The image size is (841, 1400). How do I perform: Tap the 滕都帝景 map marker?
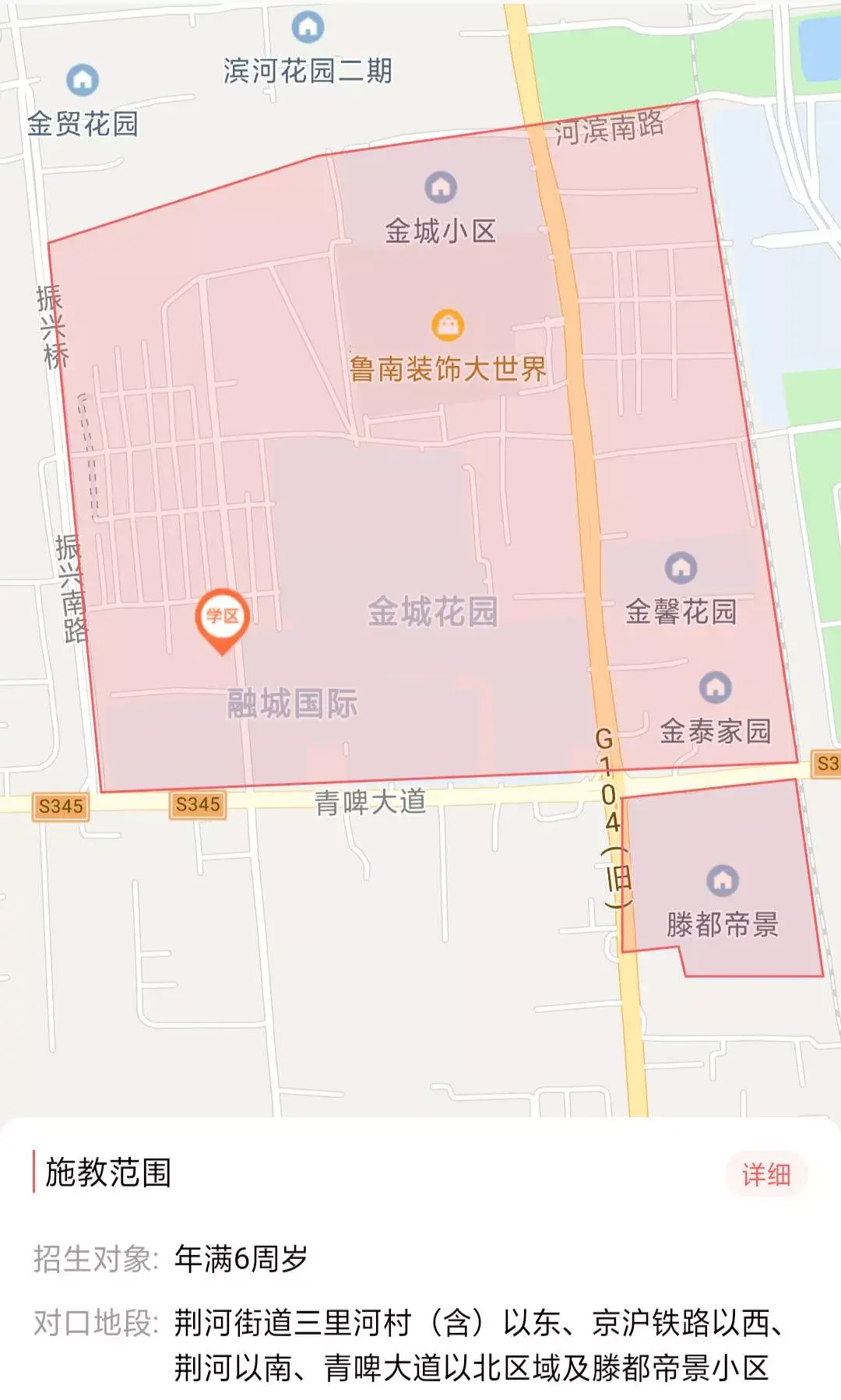click(723, 881)
